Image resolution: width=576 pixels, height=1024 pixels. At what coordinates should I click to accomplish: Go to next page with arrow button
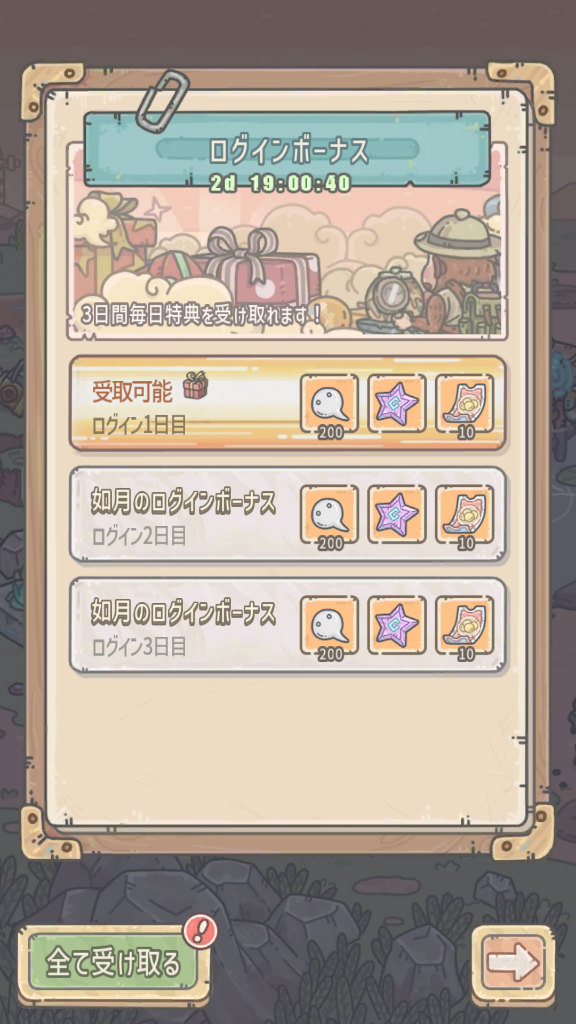[513, 963]
